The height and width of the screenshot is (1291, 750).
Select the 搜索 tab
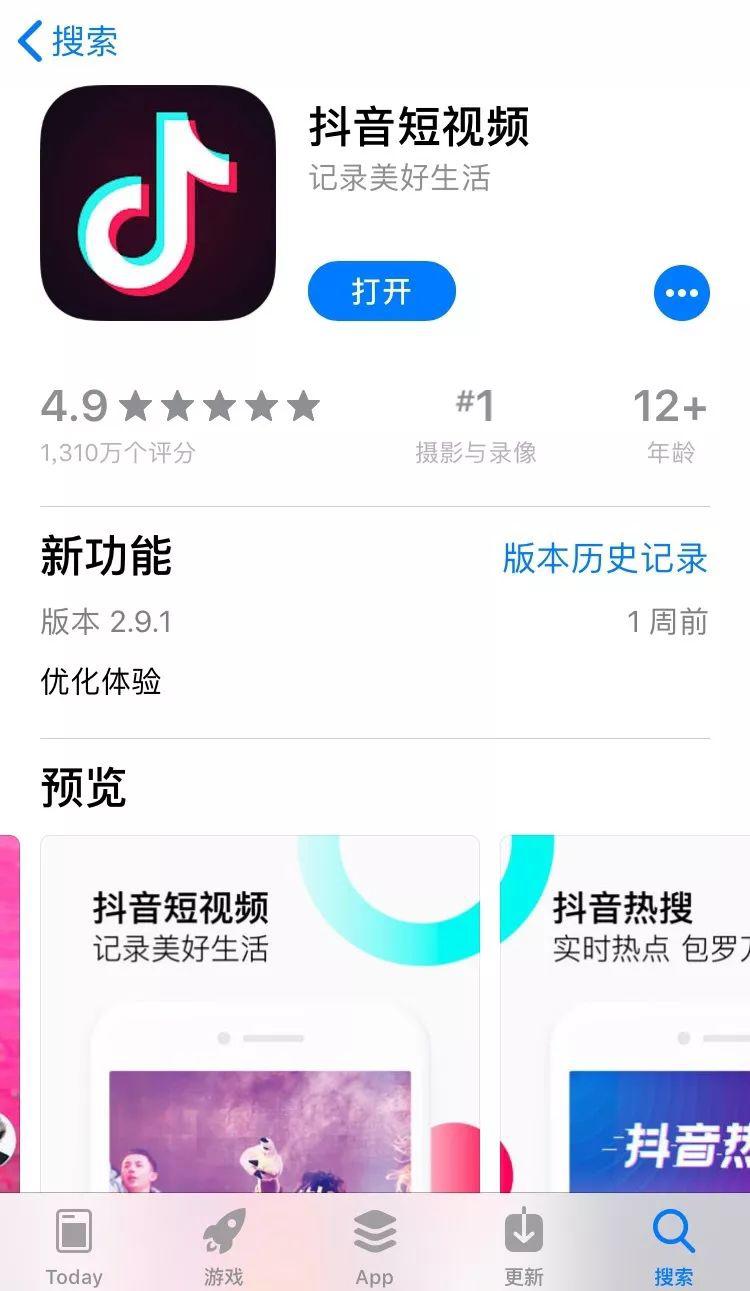tap(674, 1247)
